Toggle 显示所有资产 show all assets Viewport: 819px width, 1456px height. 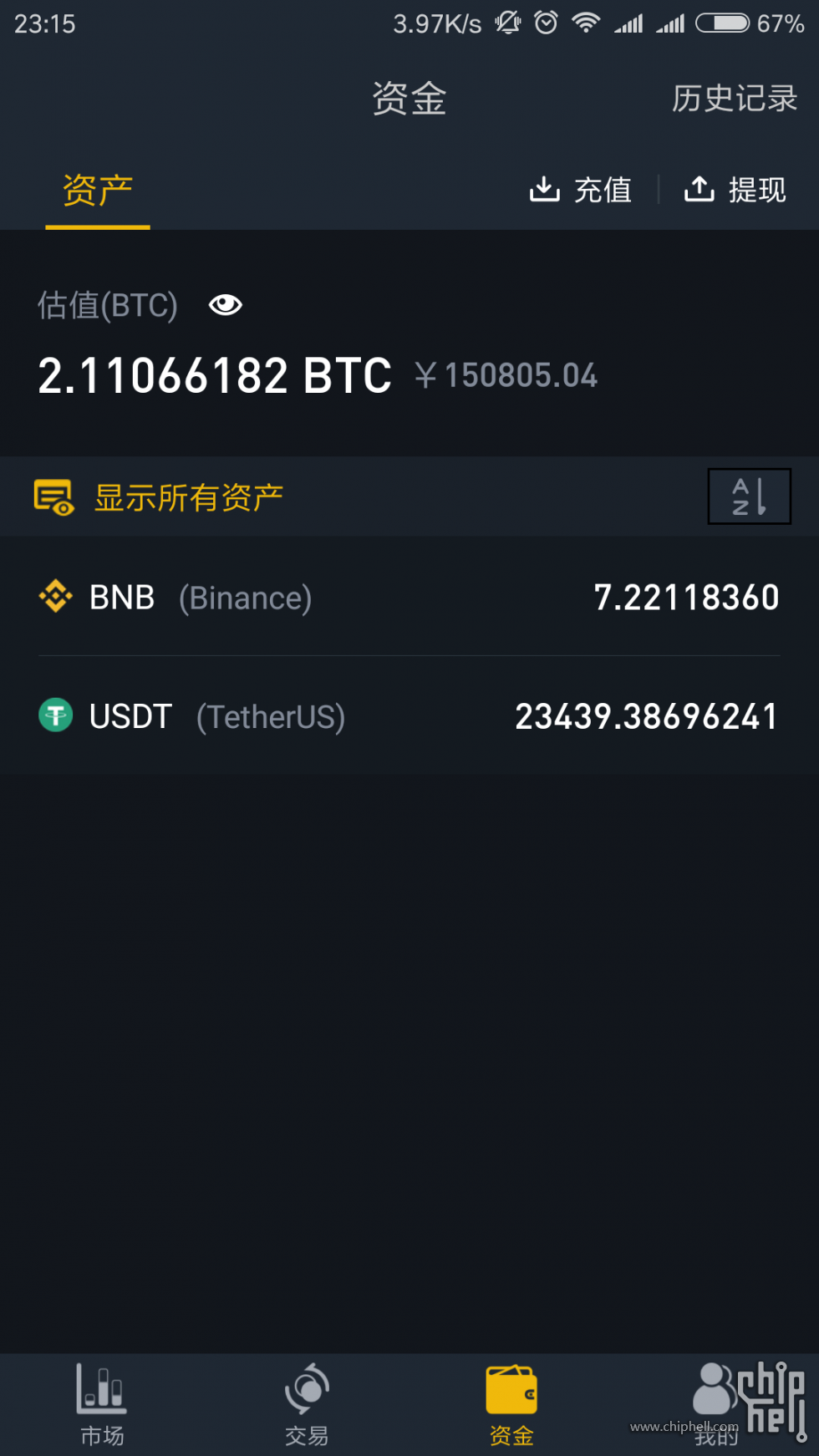point(159,497)
